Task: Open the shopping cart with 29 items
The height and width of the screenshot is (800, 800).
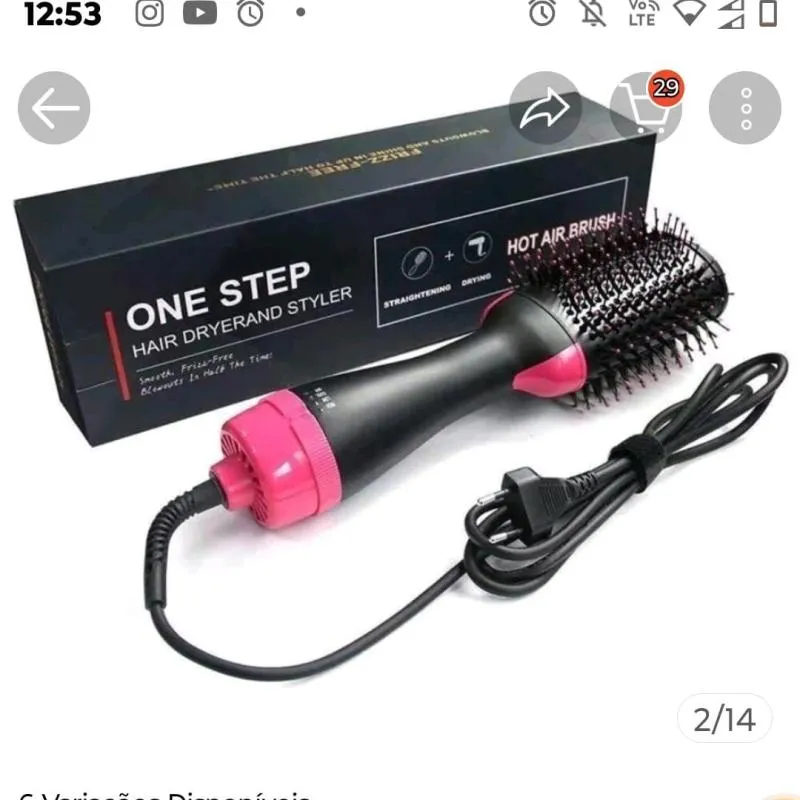Action: (644, 106)
